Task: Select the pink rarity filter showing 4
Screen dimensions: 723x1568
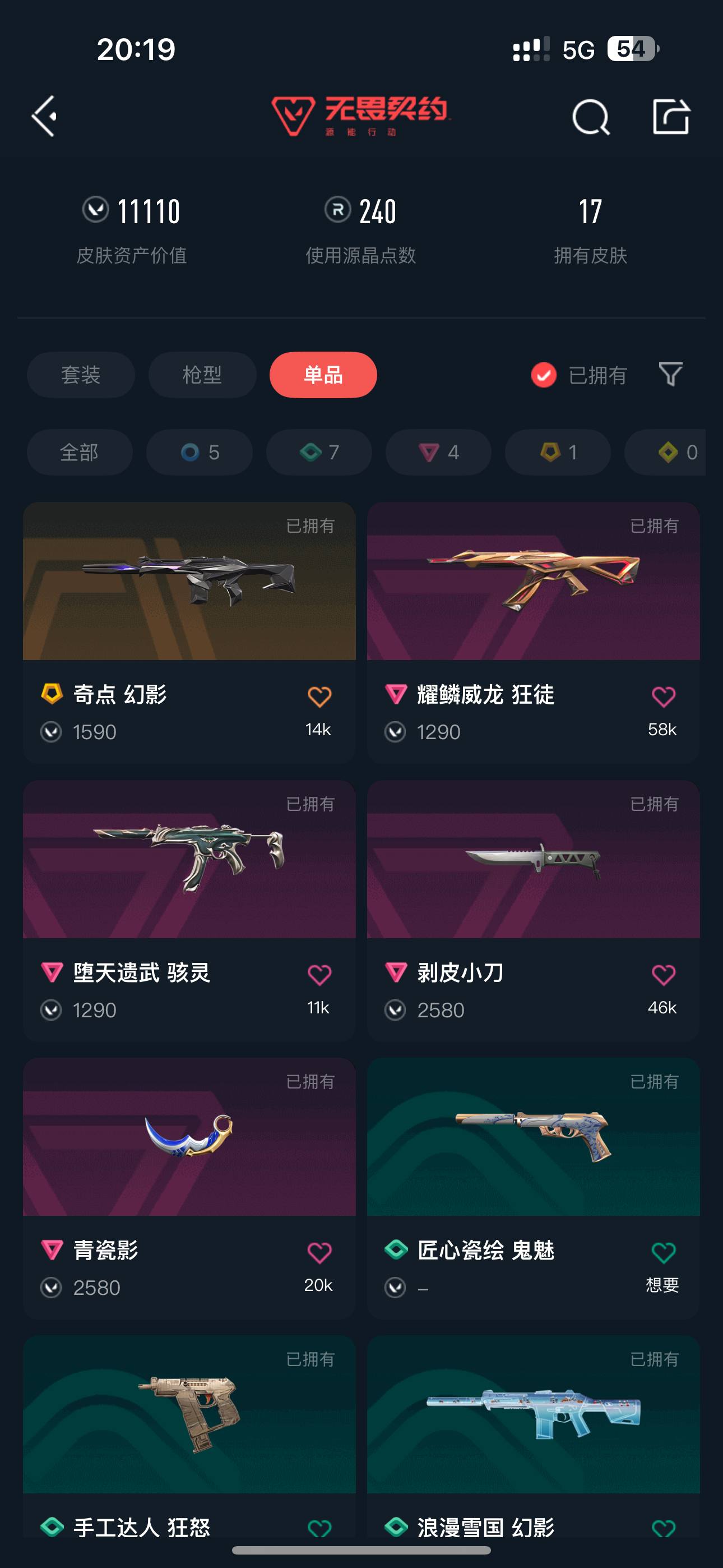Action: [x=438, y=452]
